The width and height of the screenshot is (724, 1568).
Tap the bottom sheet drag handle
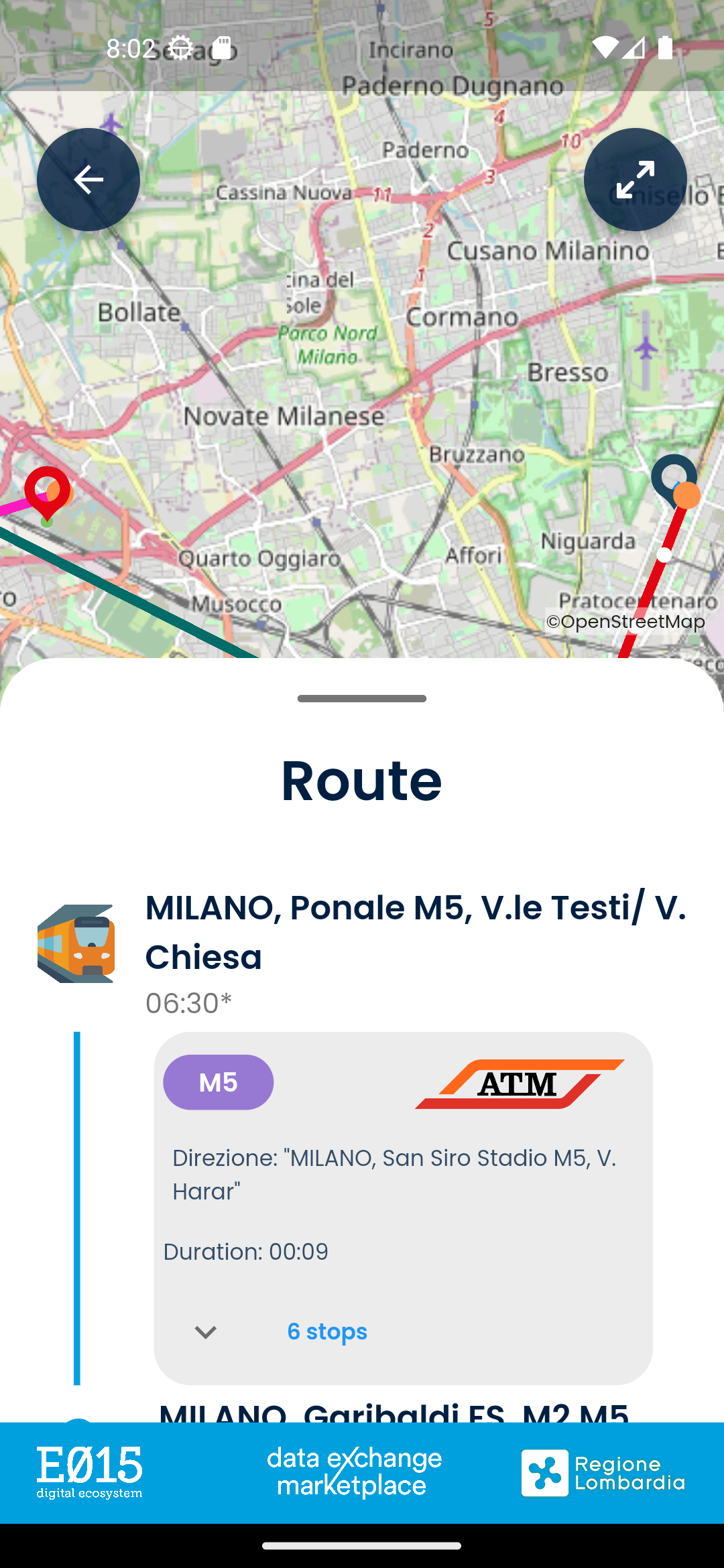click(362, 698)
